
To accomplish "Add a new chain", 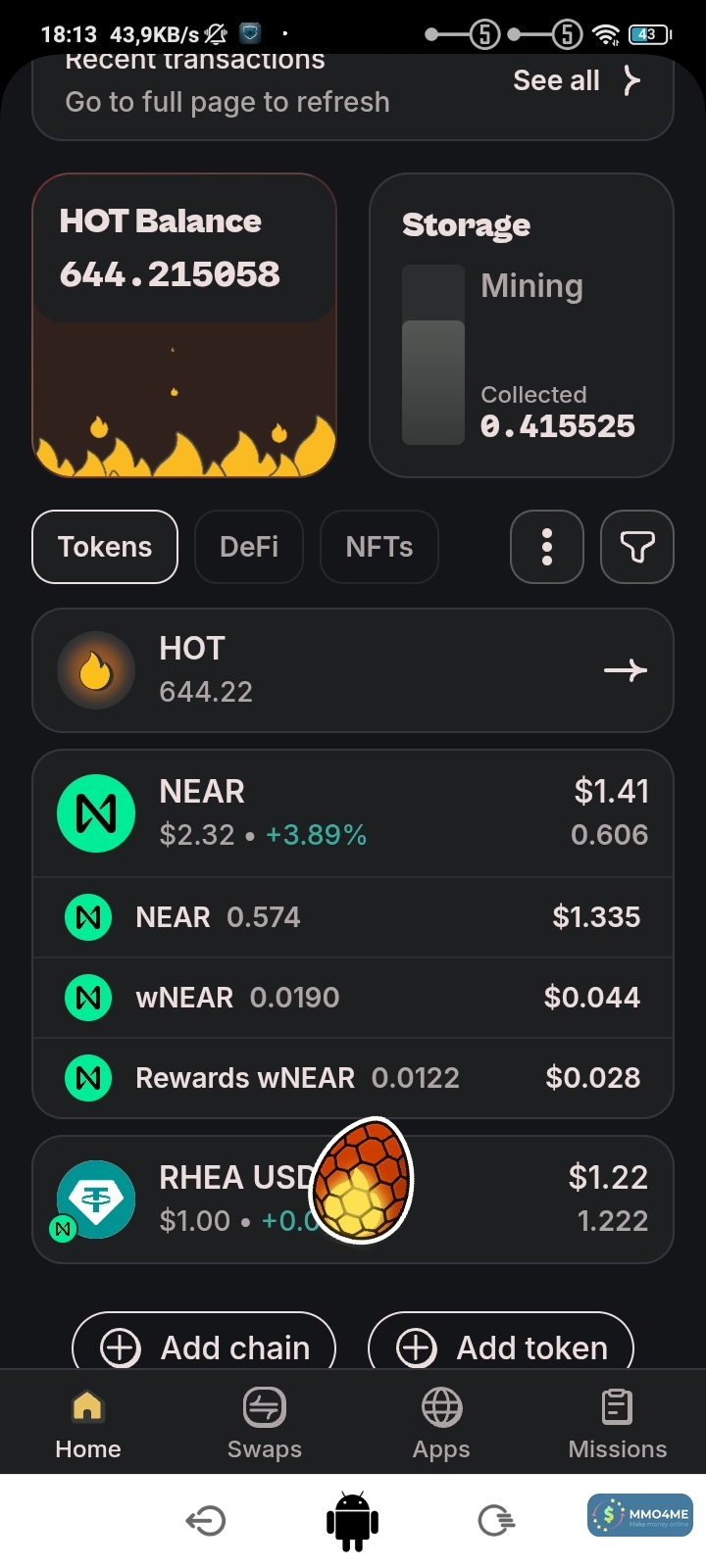I will (204, 1347).
